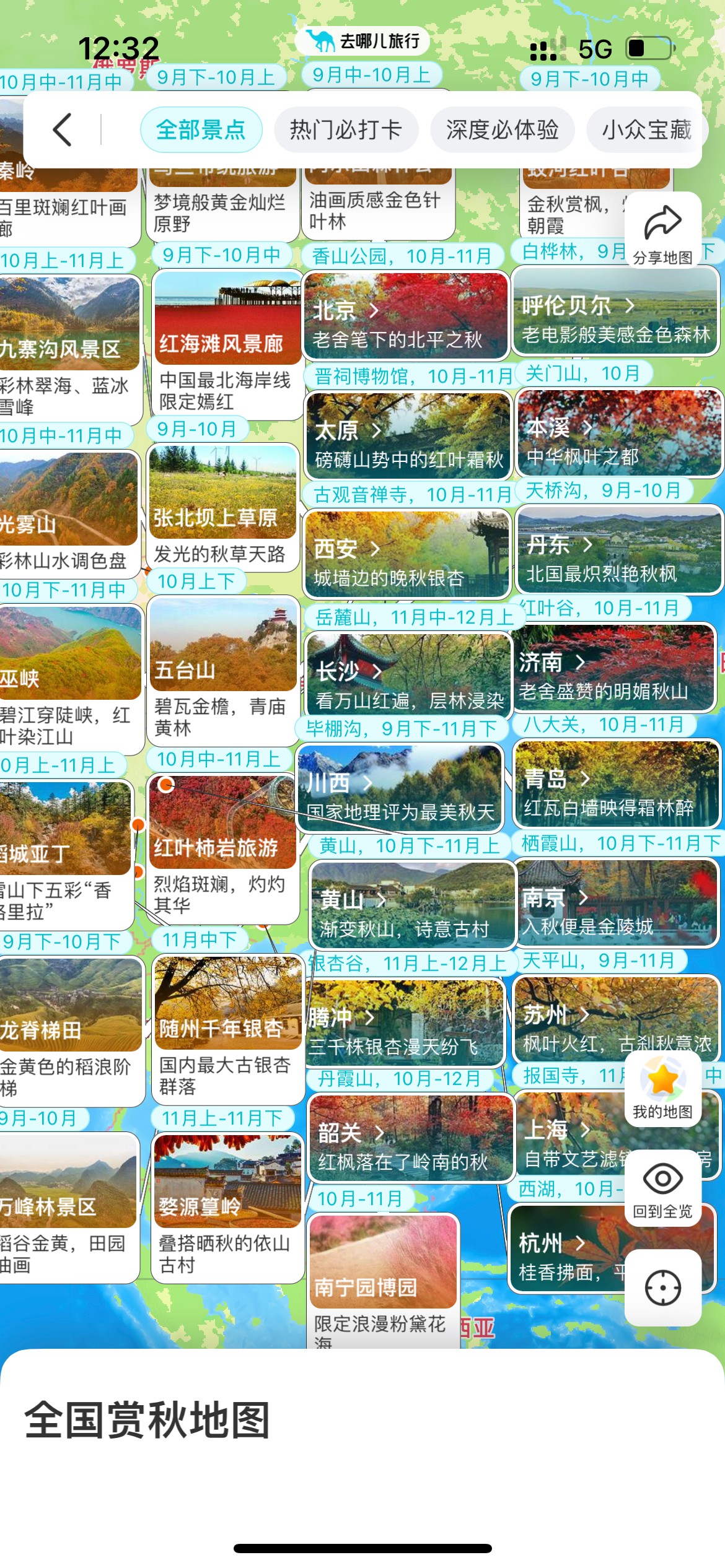Switch to the 深度必体验 filter
Screen dimensions: 725x1568
[502, 130]
